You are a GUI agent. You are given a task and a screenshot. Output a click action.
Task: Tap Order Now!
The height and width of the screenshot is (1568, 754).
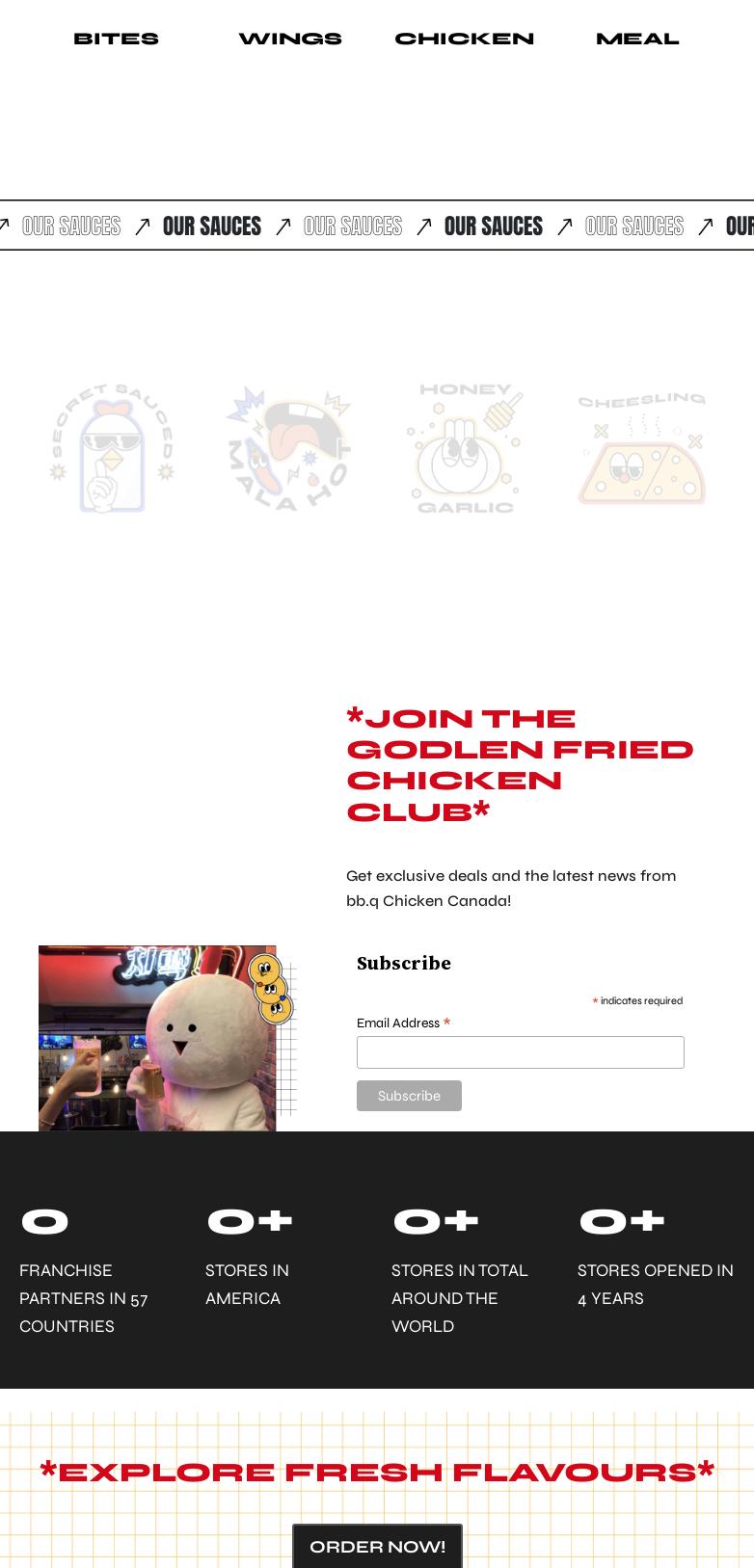click(377, 1546)
